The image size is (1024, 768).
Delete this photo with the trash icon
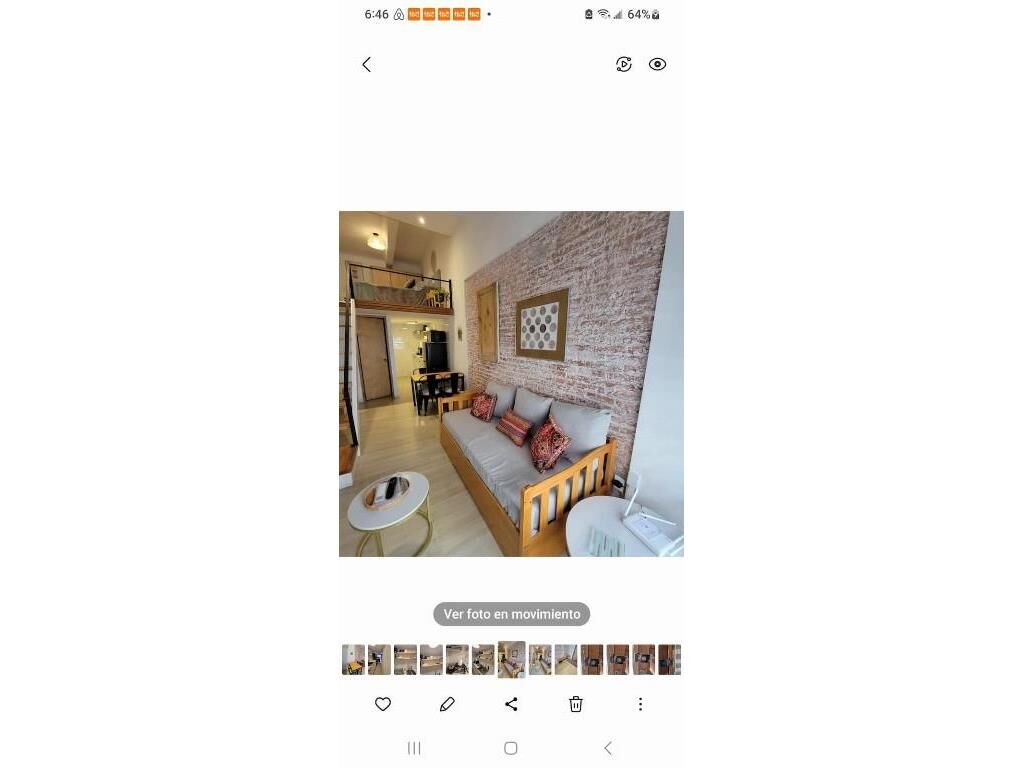[576, 704]
